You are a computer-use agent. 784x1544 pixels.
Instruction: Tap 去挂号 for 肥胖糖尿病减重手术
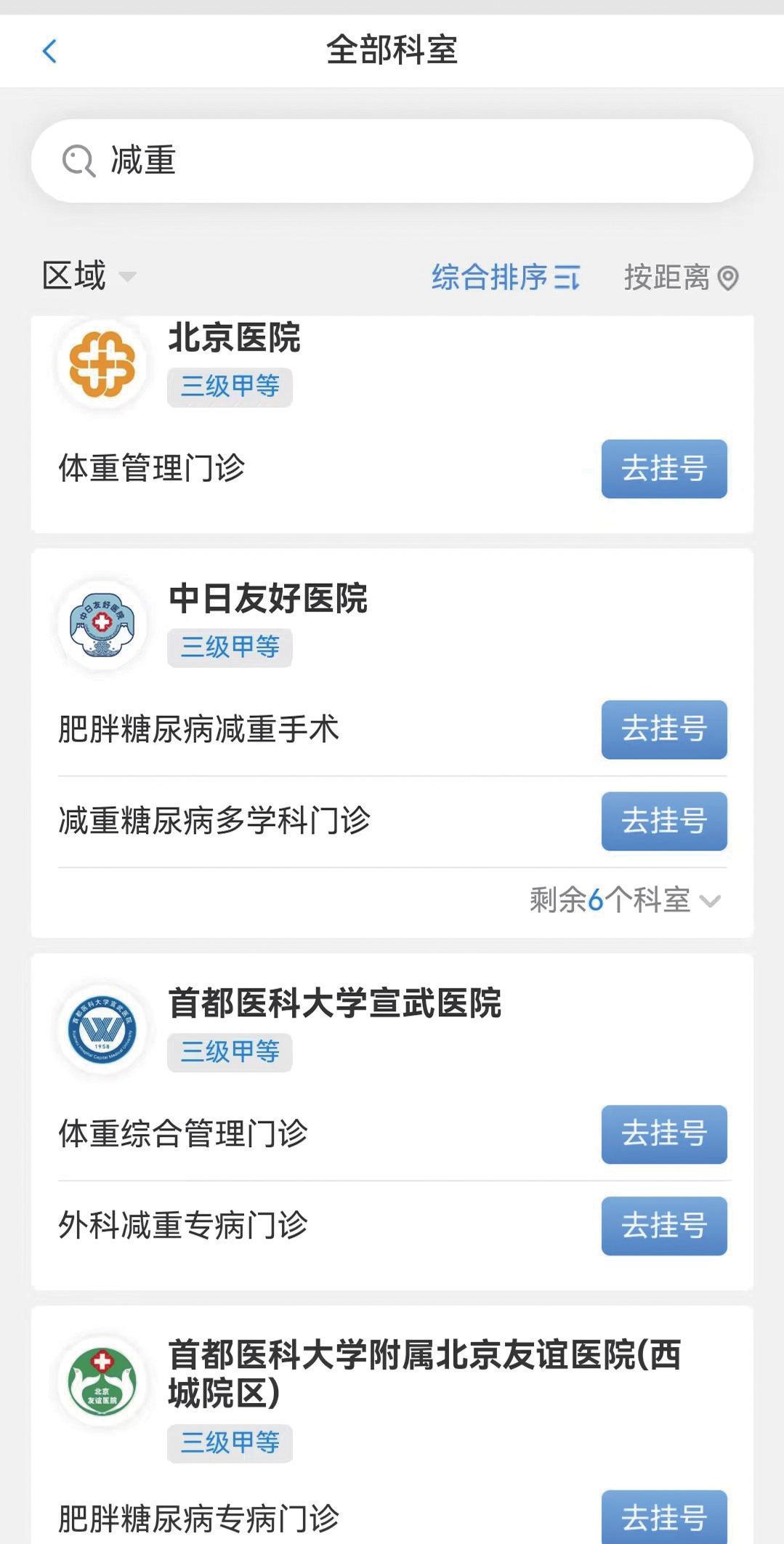[664, 729]
